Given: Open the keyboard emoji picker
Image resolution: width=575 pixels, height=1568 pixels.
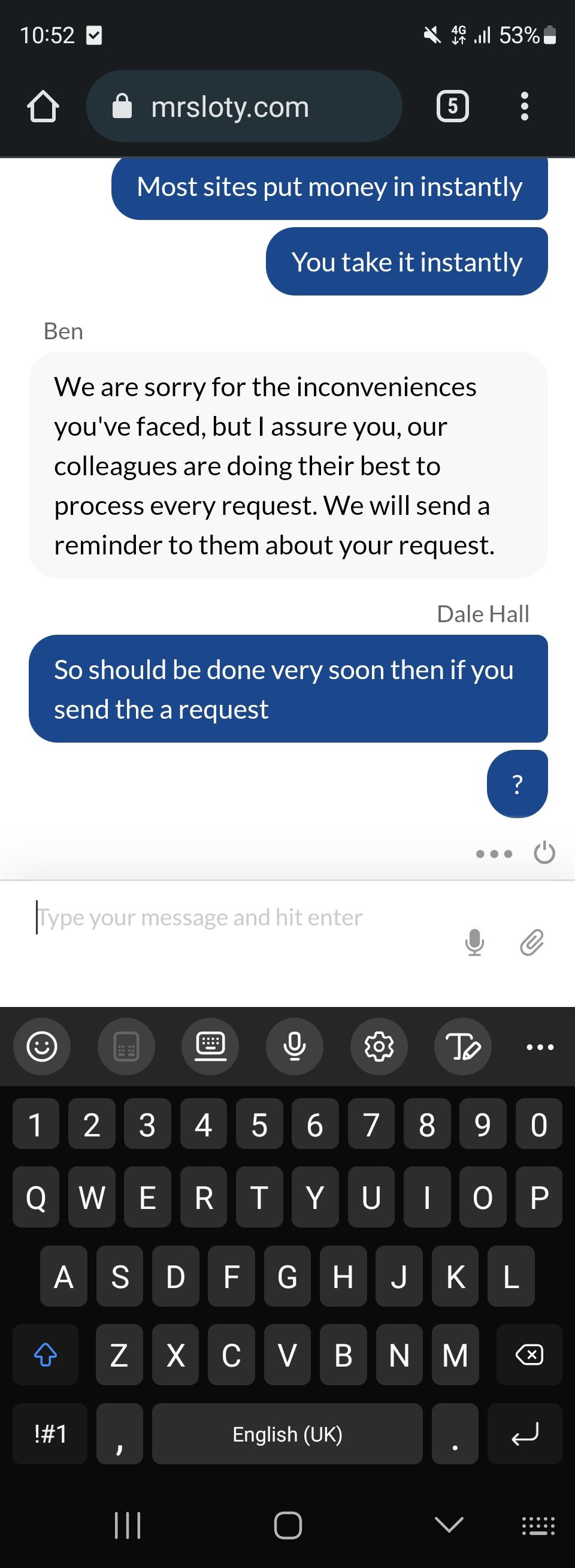Looking at the screenshot, I should [42, 1047].
